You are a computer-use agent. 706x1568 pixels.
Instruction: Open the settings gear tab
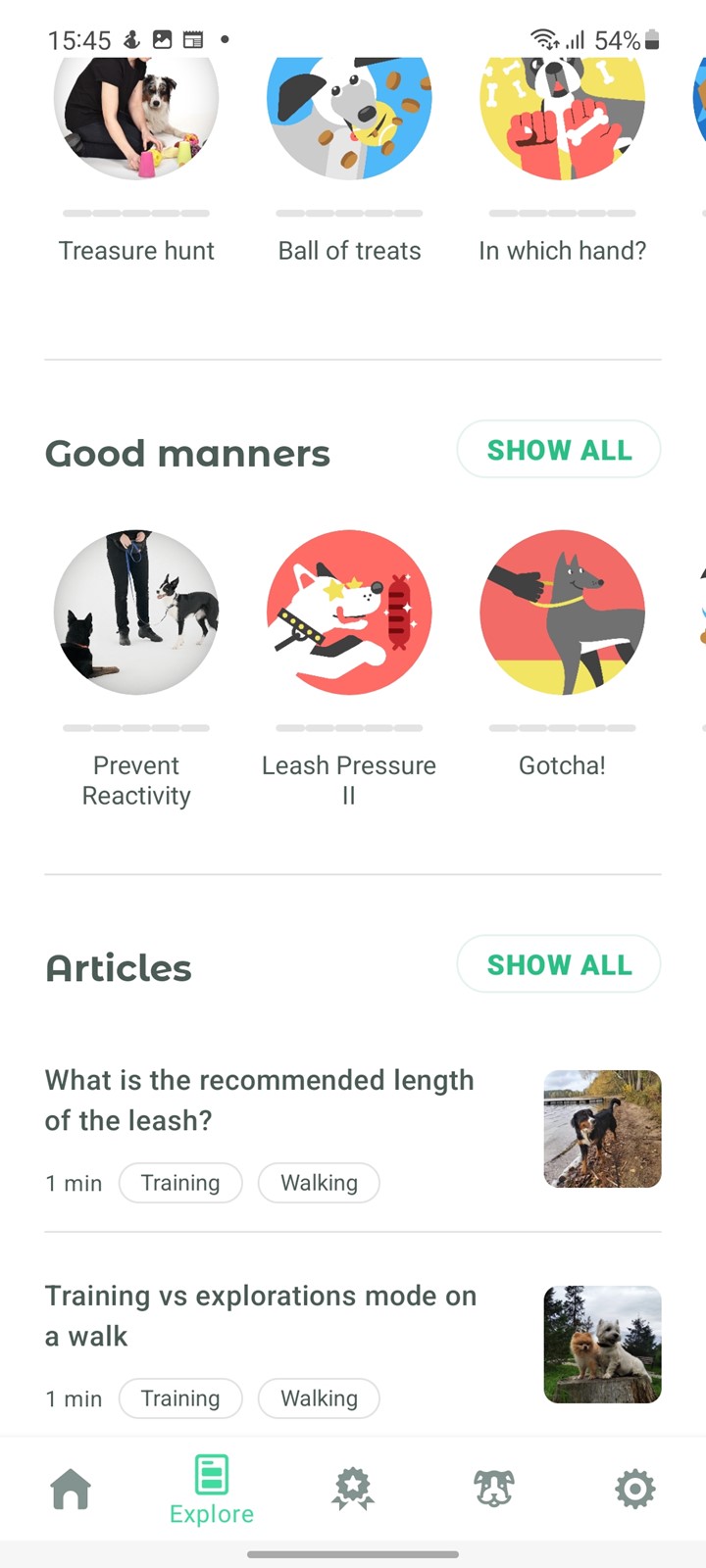coord(635,1490)
